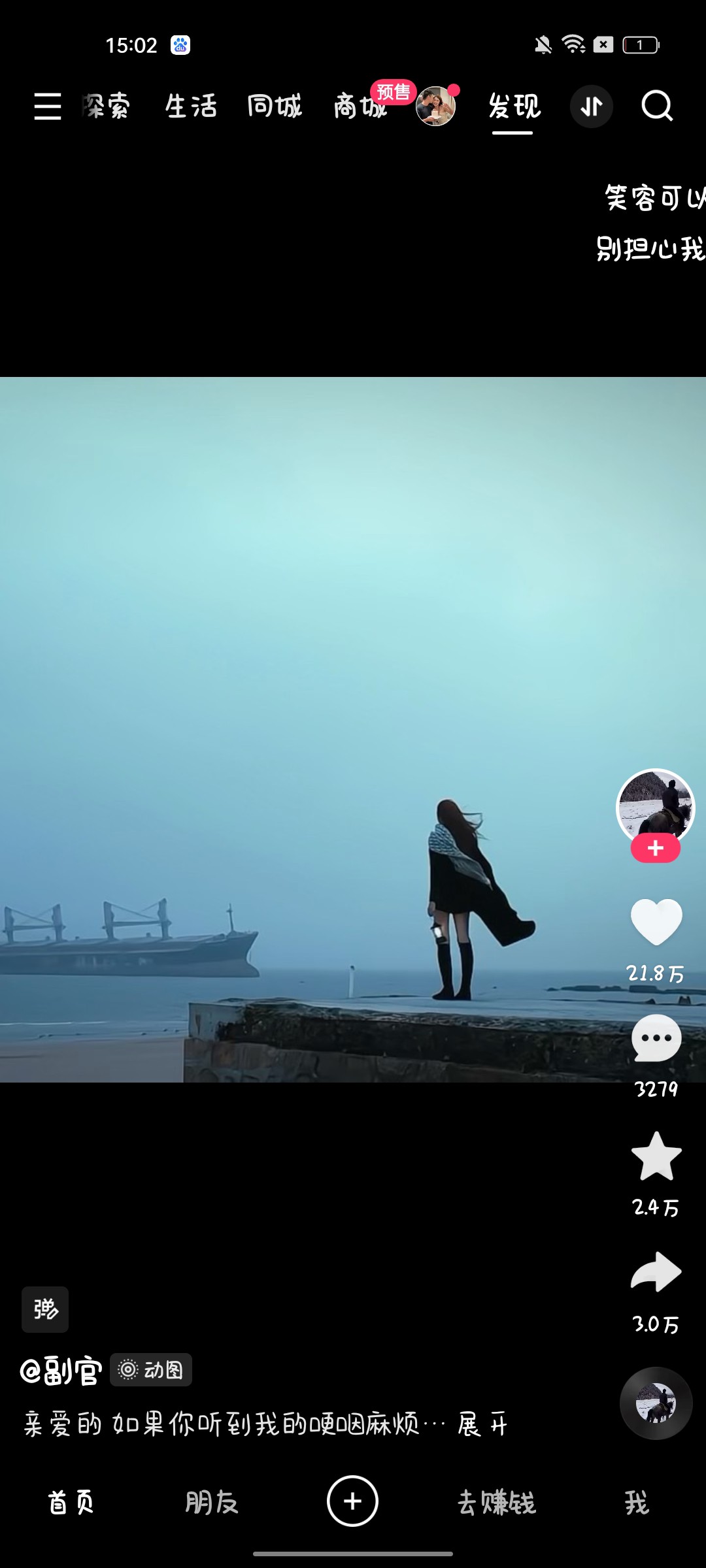This screenshot has height=1568, width=706.
Task: Tap the up-down arrows icon beside search
Action: coord(591,106)
